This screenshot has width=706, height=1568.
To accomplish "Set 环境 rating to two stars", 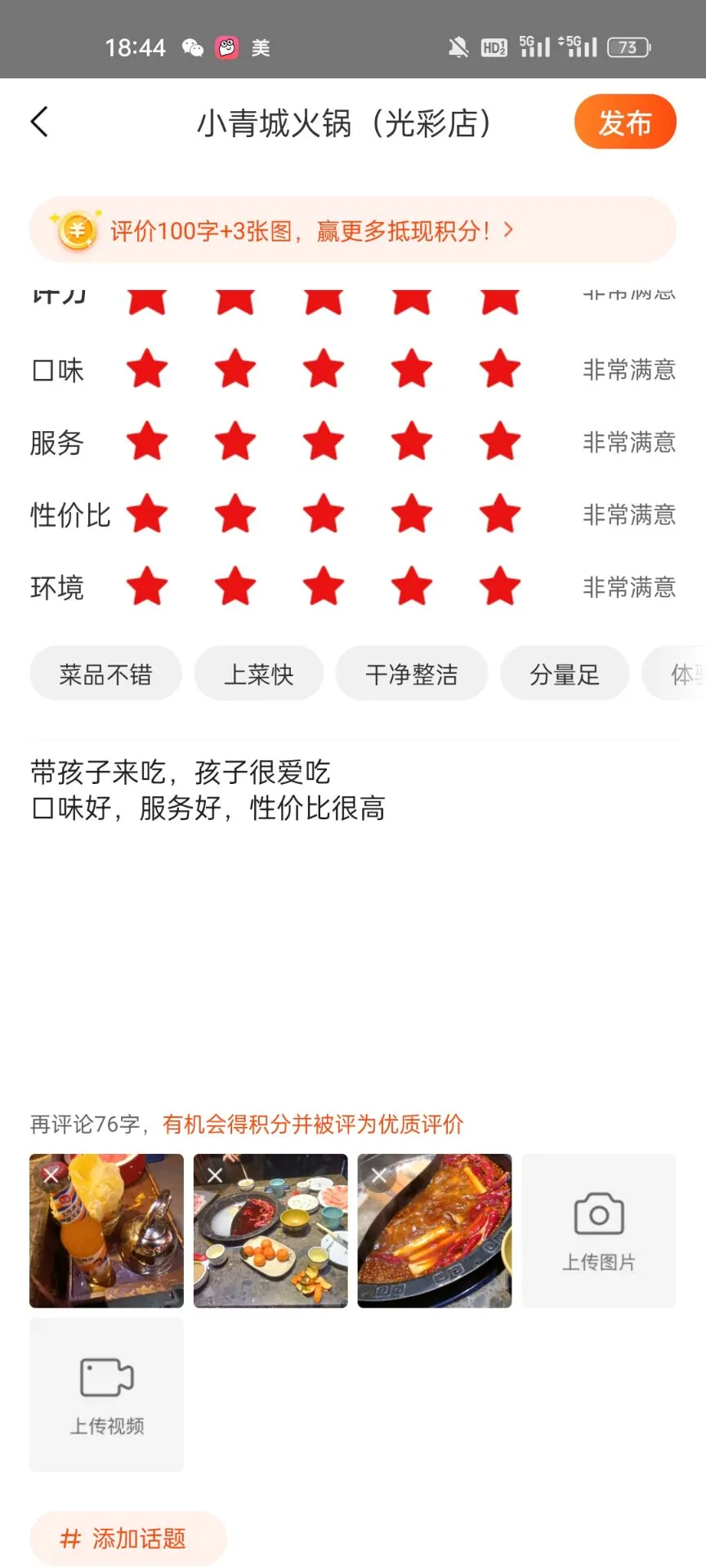I will click(x=235, y=587).
